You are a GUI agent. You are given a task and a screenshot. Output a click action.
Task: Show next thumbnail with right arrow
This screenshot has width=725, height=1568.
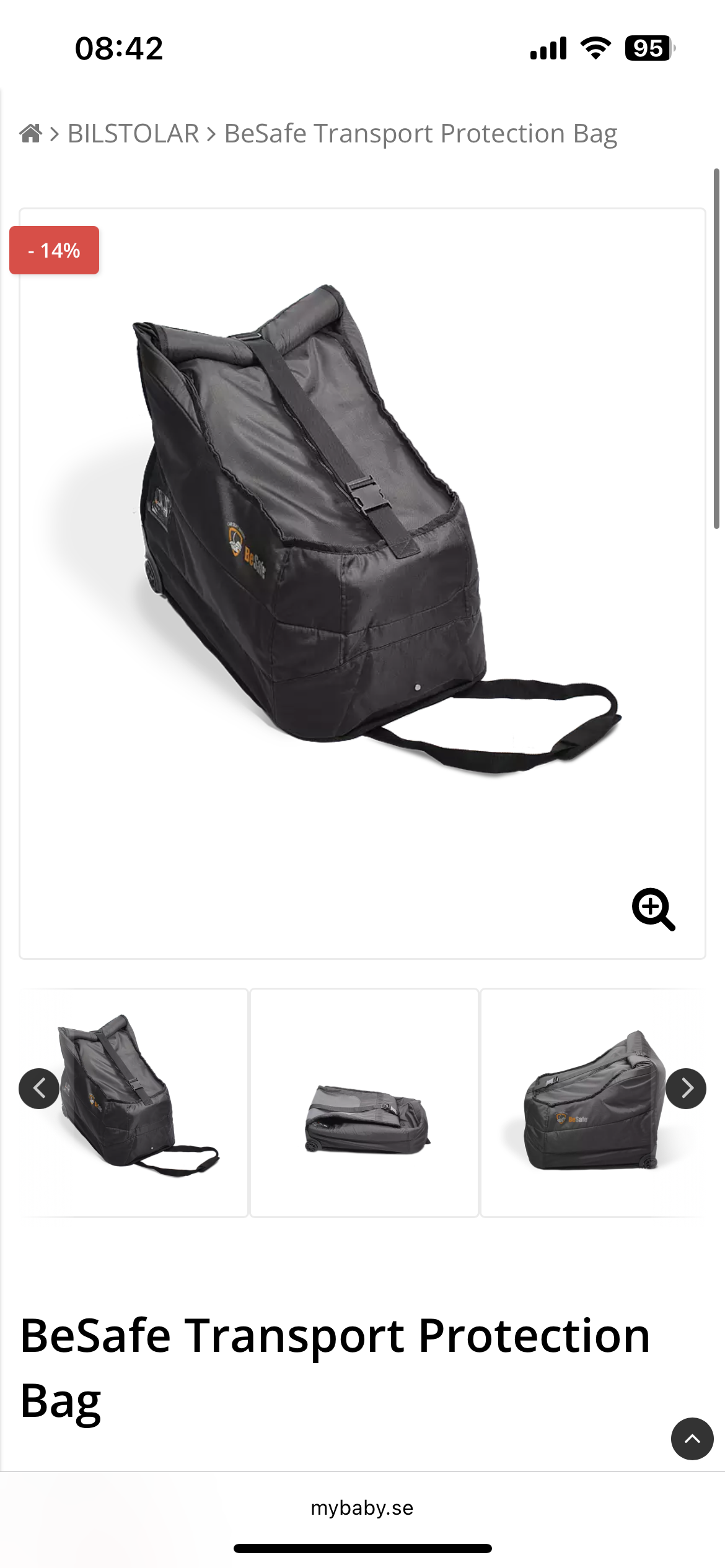click(x=685, y=1088)
